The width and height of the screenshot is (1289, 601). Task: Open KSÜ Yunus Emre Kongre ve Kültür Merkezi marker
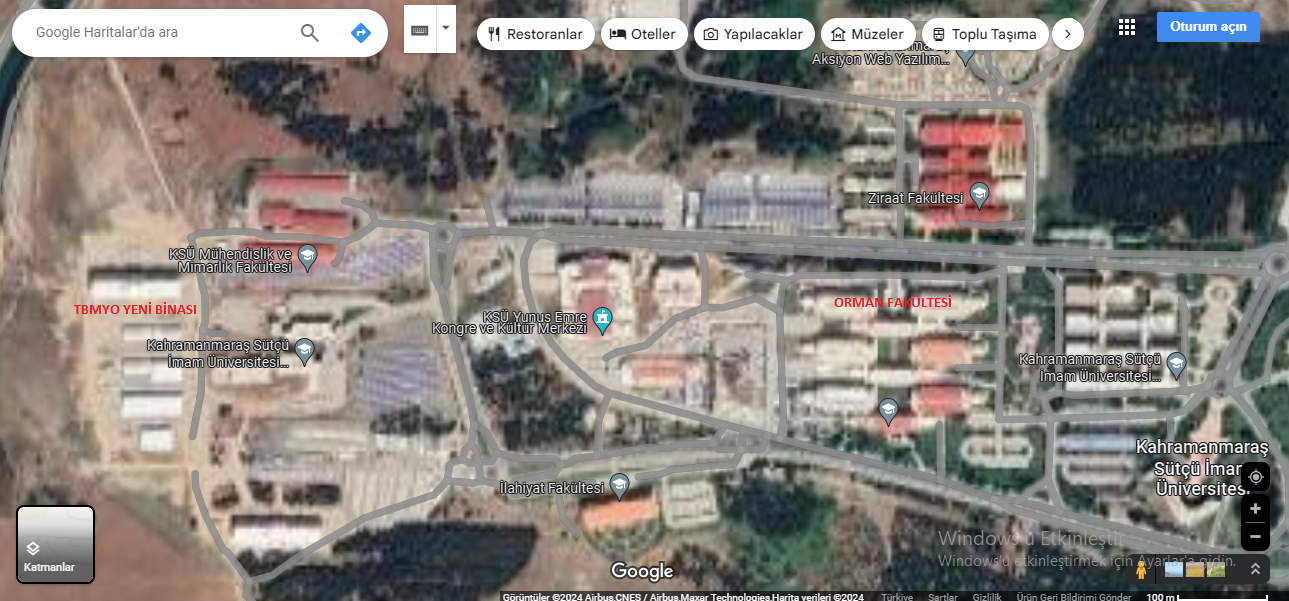click(602, 320)
